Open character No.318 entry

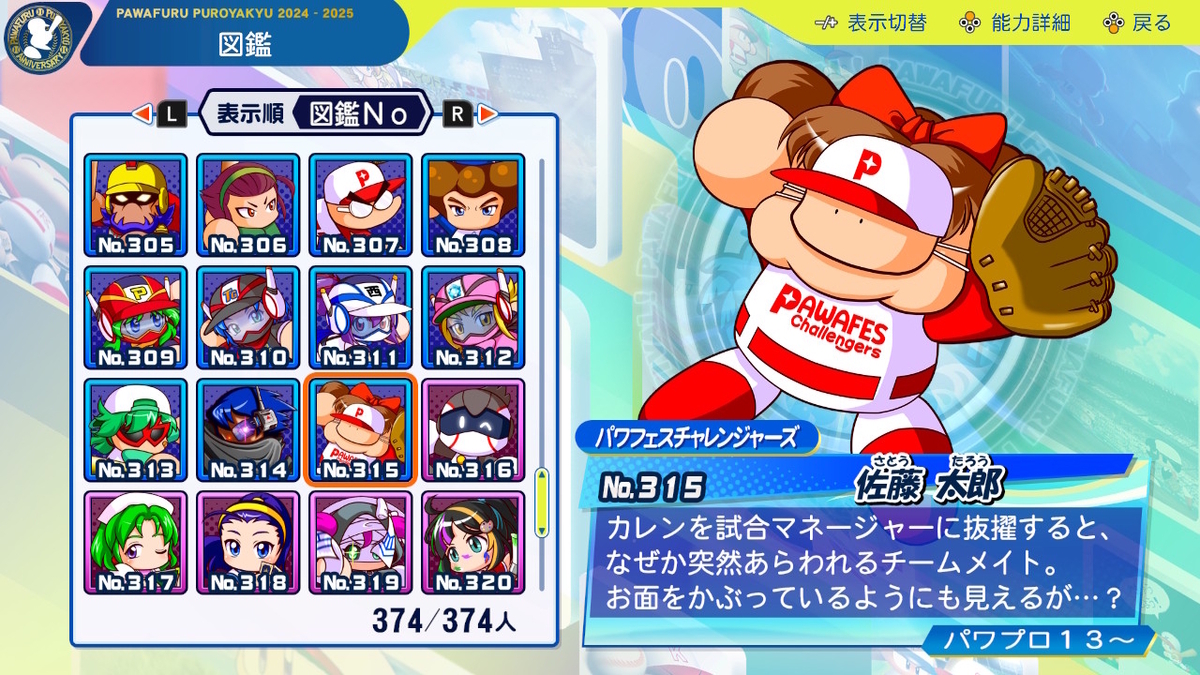(x=248, y=542)
